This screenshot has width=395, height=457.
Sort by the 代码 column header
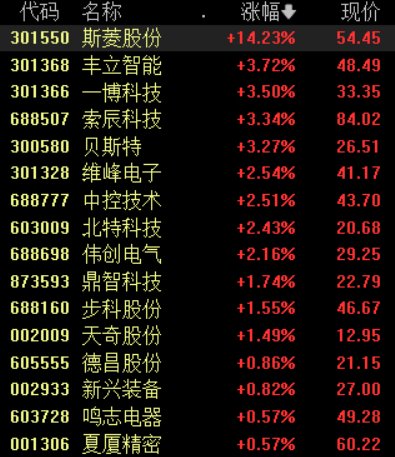[40, 12]
